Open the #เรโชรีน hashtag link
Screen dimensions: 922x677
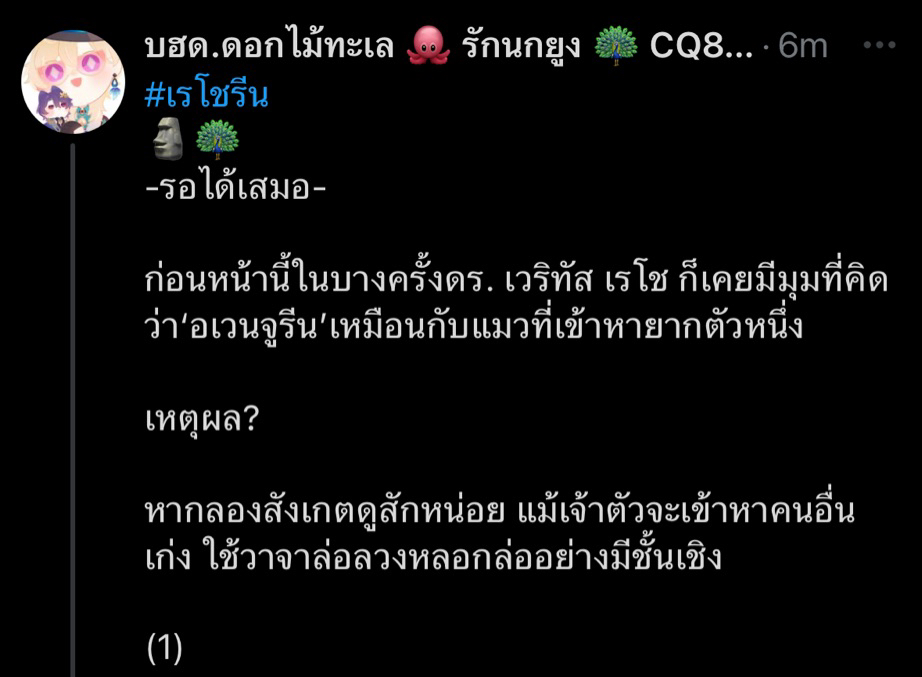pyautogui.click(x=206, y=95)
